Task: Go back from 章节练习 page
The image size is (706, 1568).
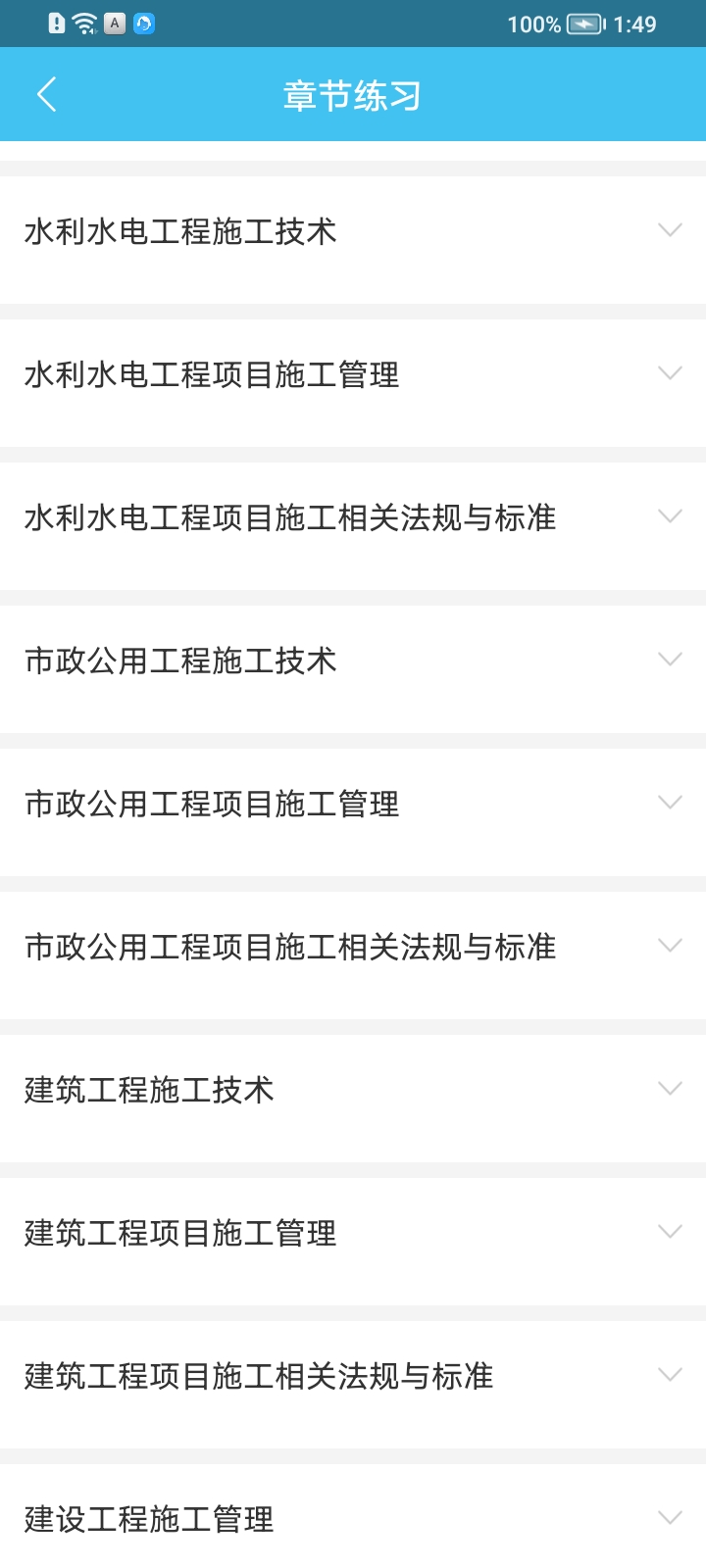Action: point(46,95)
